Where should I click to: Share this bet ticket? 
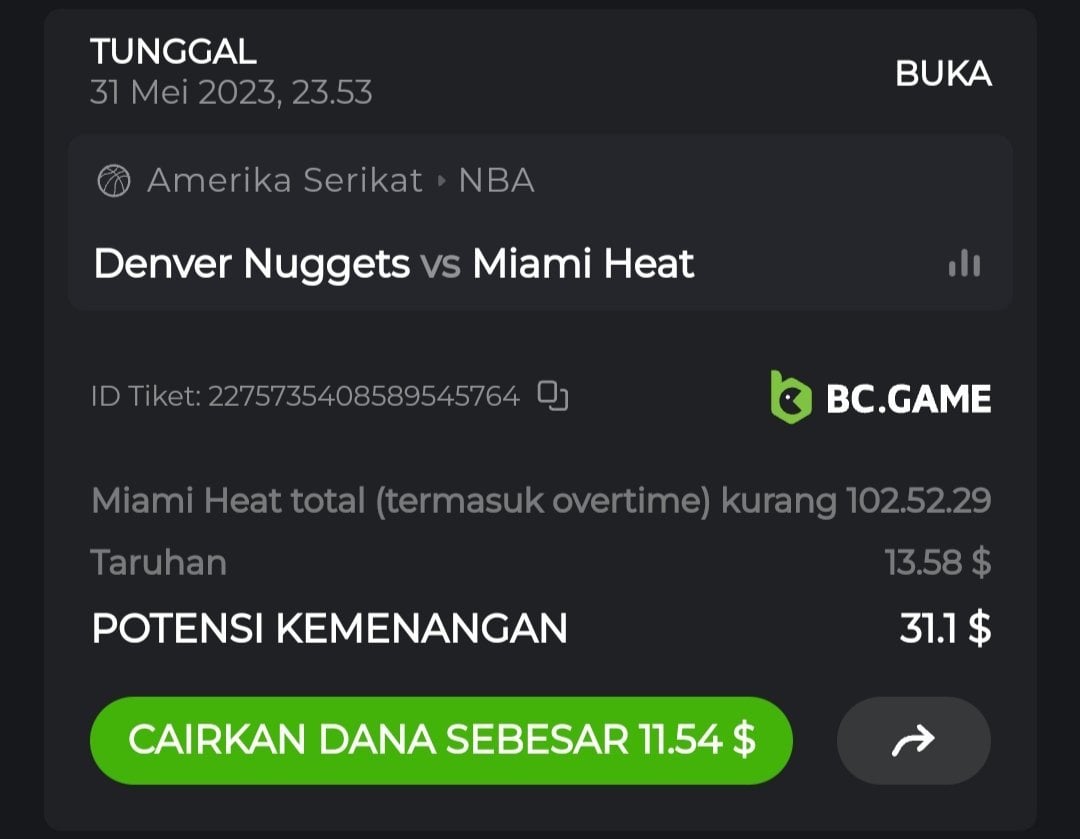[x=913, y=741]
